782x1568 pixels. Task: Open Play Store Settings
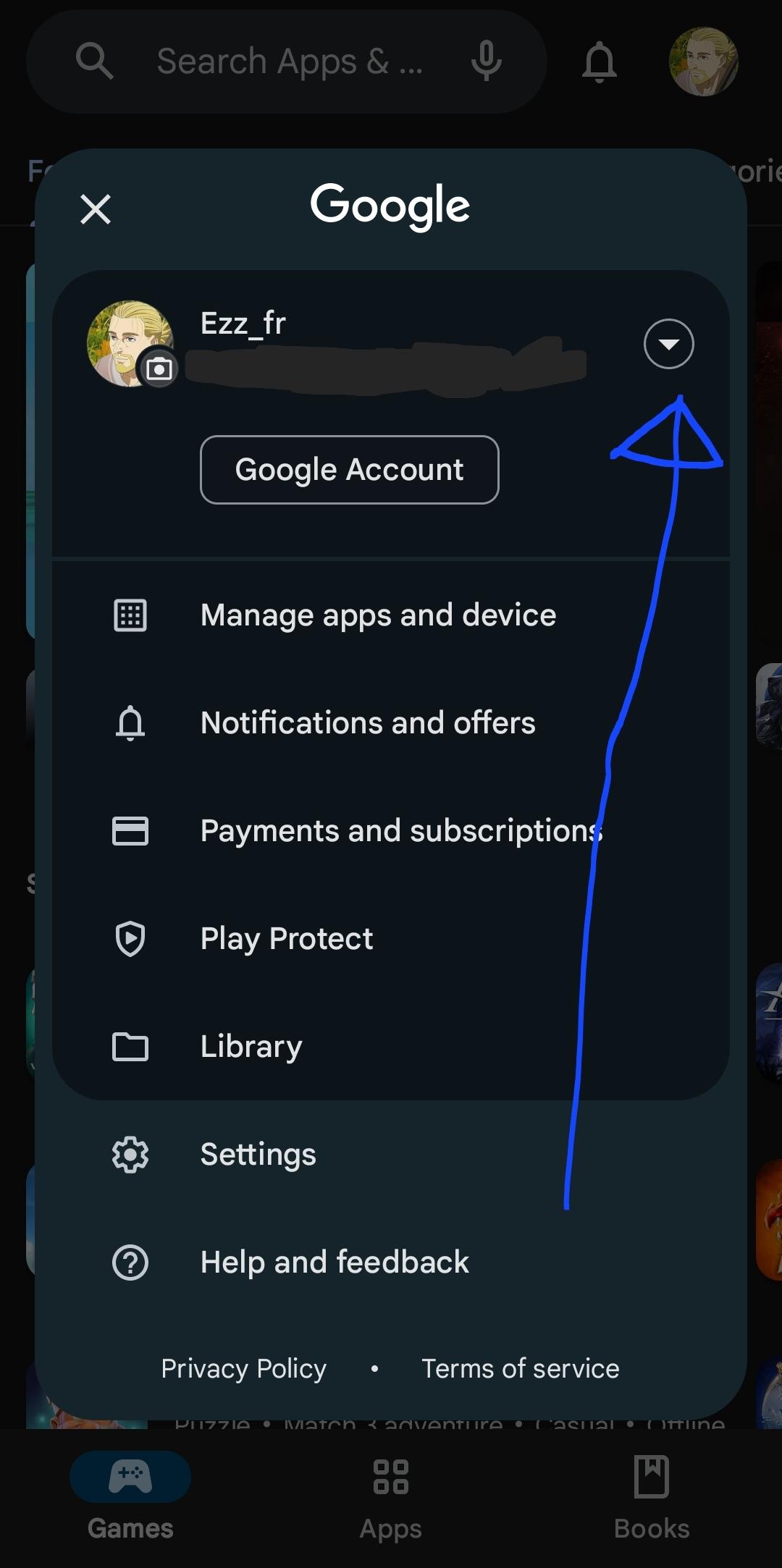point(258,1155)
